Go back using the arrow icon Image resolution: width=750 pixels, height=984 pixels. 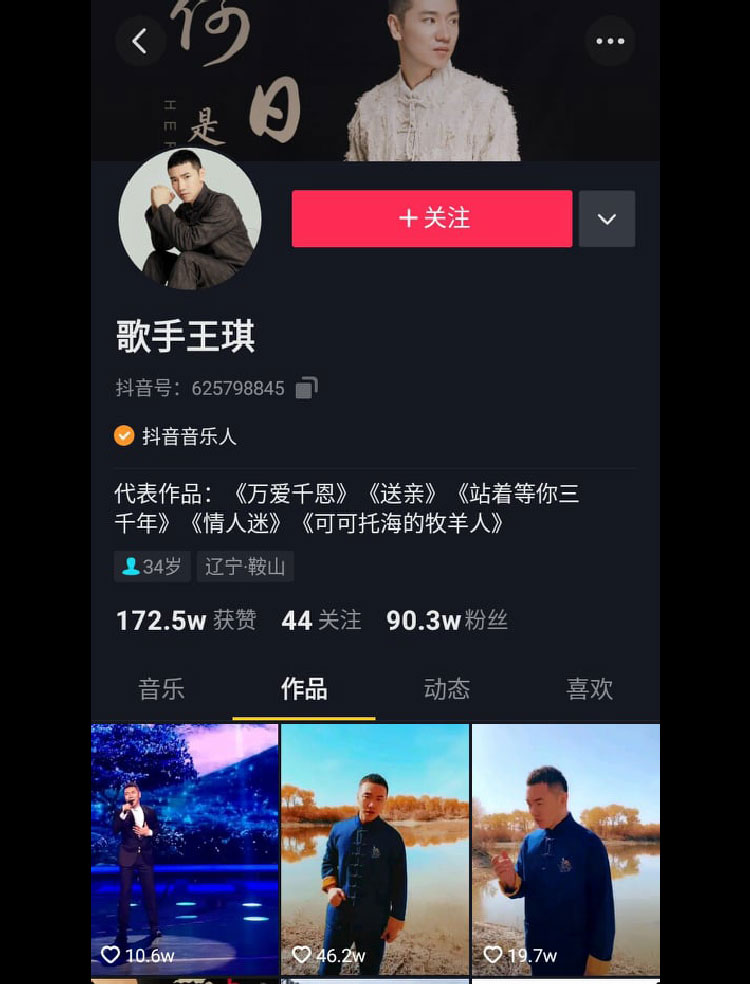[x=140, y=41]
